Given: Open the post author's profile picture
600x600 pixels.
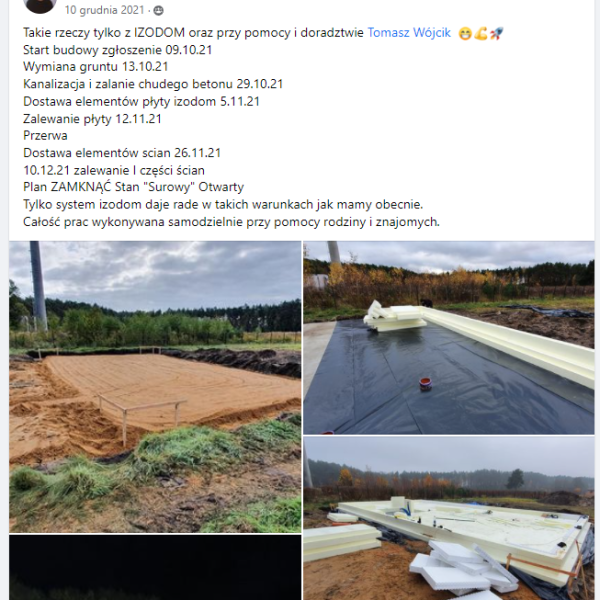Looking at the screenshot, I should pos(40,5).
